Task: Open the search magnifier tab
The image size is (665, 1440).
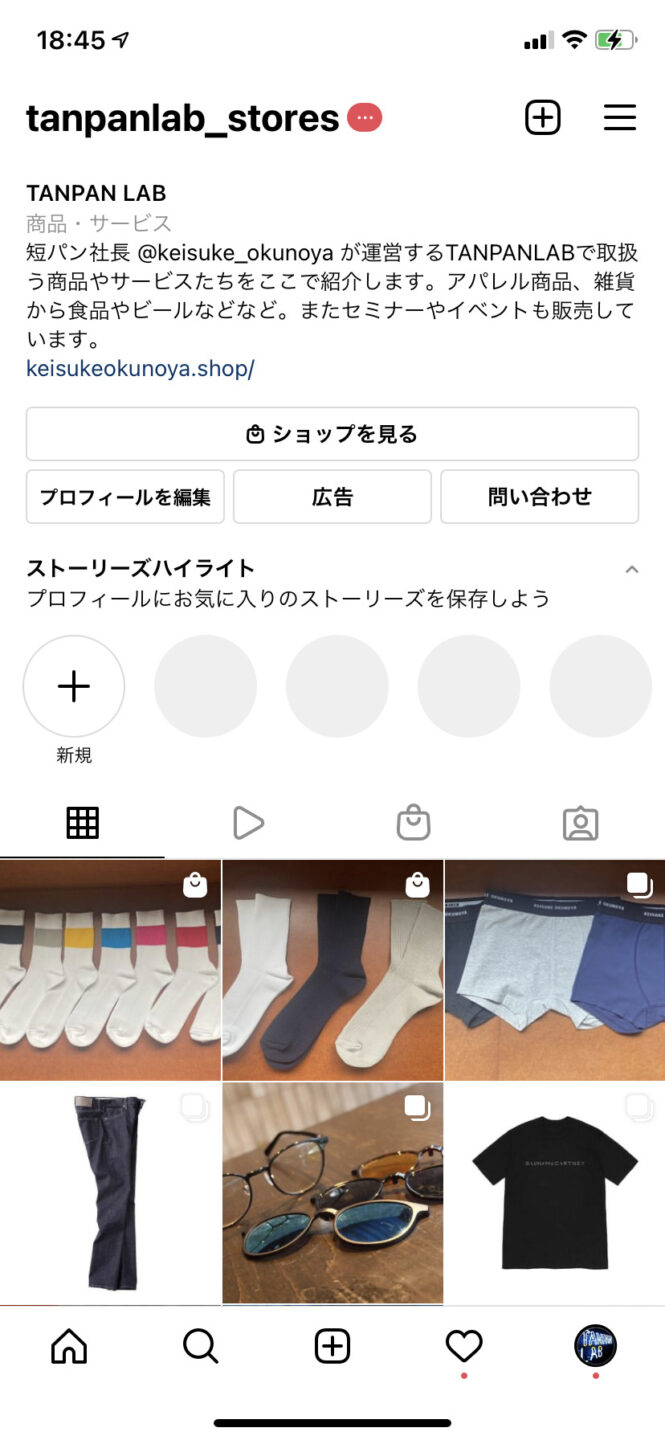Action: click(x=200, y=1347)
